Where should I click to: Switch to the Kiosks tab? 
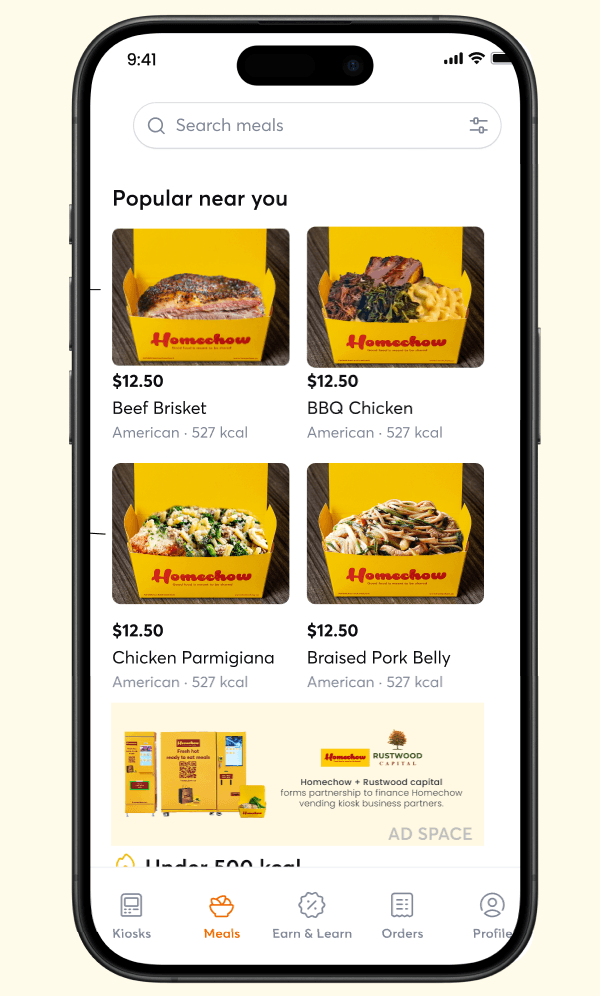pos(132,916)
